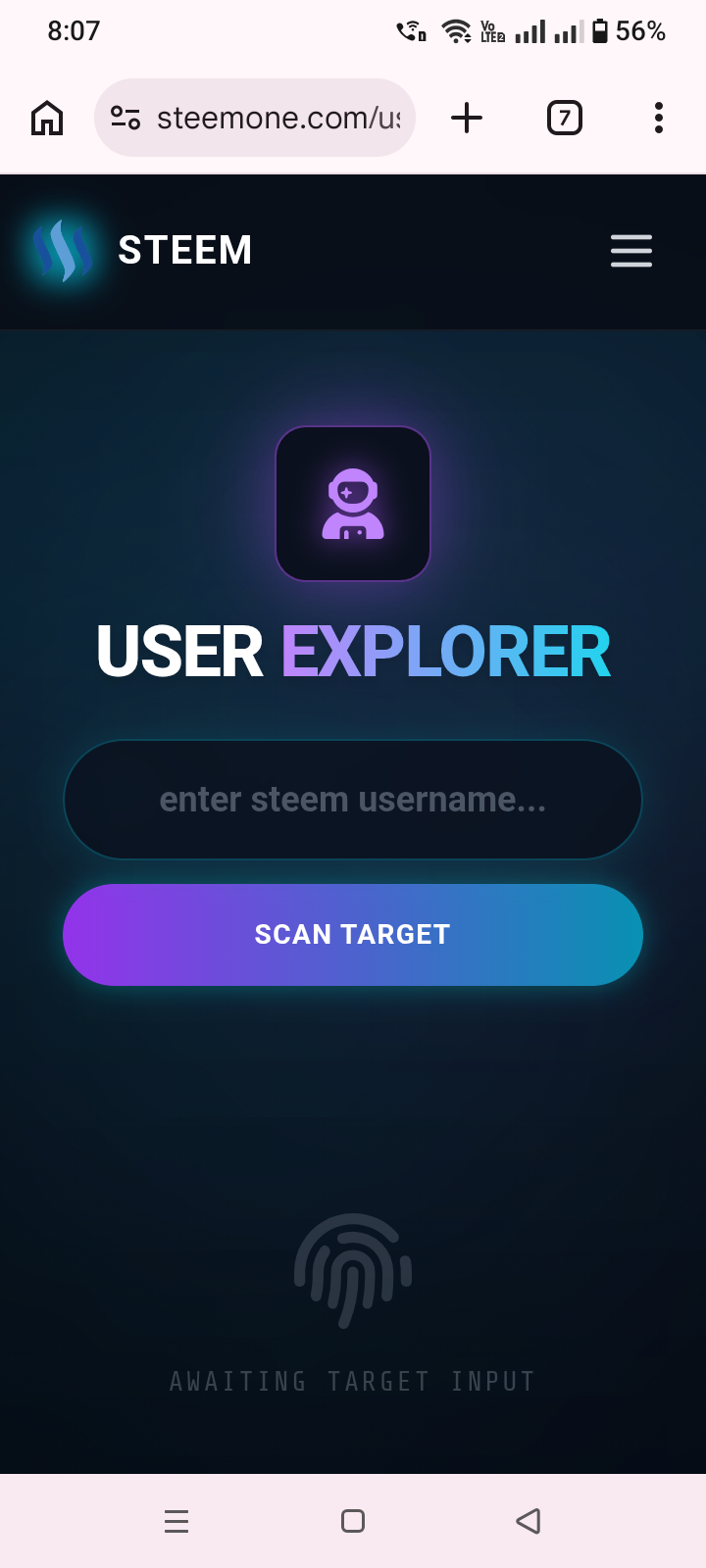Viewport: 706px width, 1568px height.
Task: View site info in address bar
Action: (126, 118)
